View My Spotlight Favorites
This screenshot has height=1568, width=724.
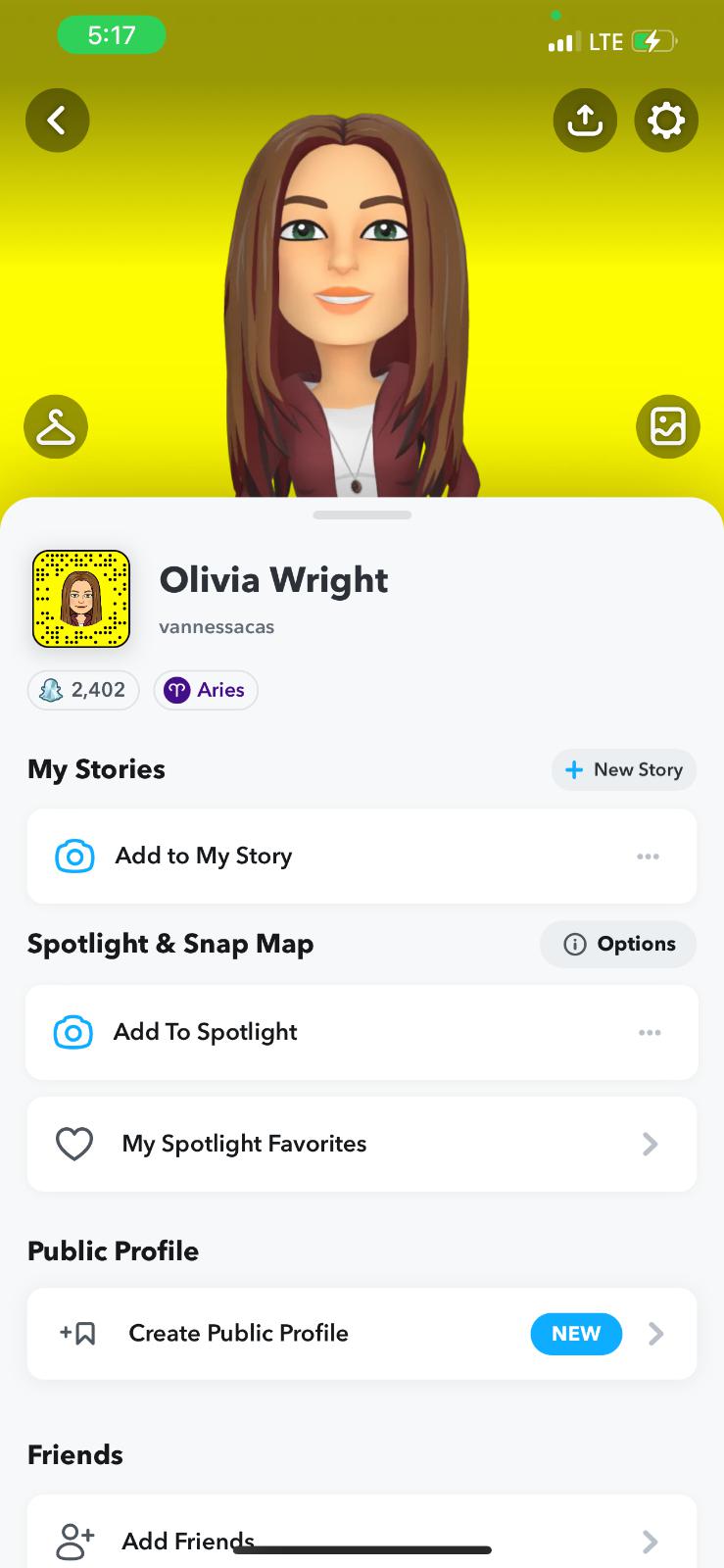pyautogui.click(x=361, y=1144)
